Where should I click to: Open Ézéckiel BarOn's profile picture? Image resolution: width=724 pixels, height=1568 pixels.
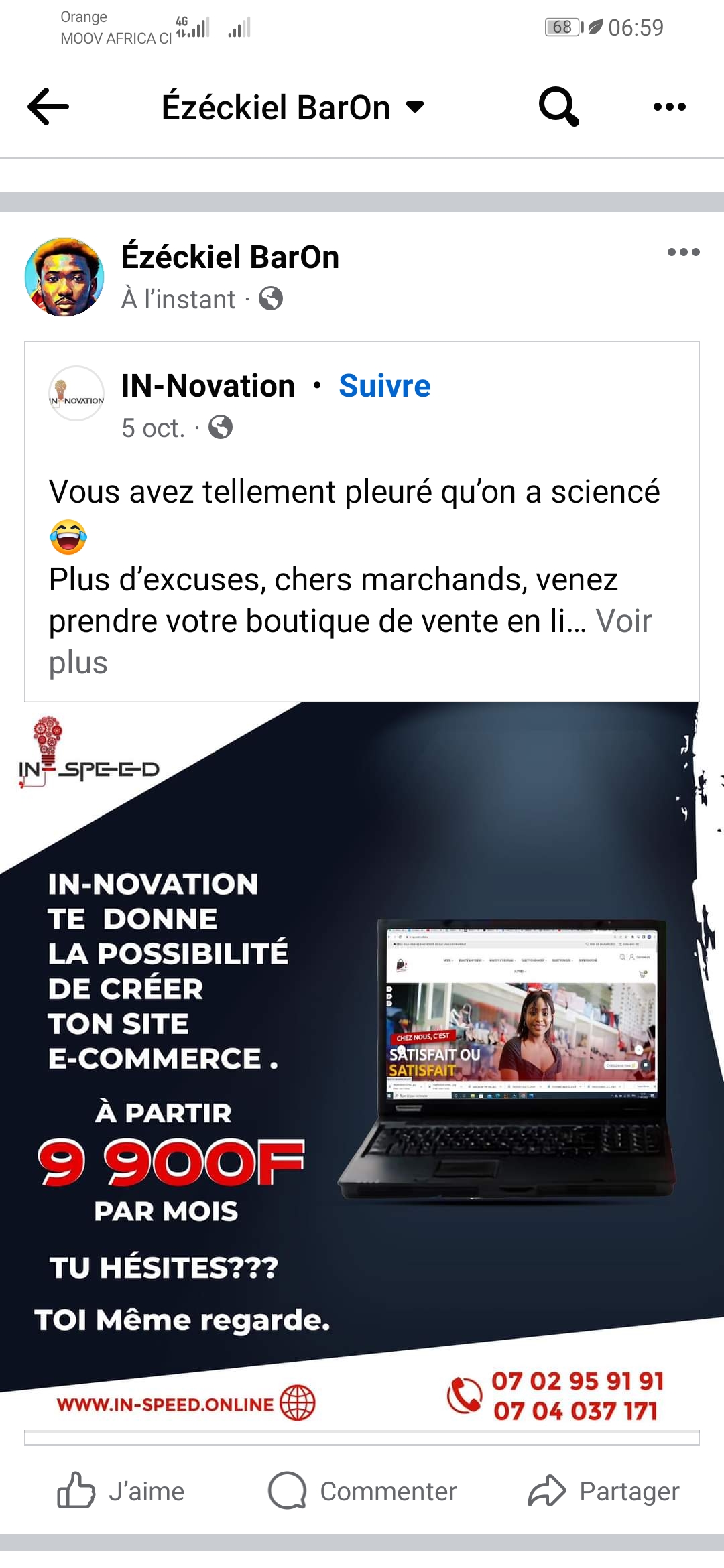[64, 277]
